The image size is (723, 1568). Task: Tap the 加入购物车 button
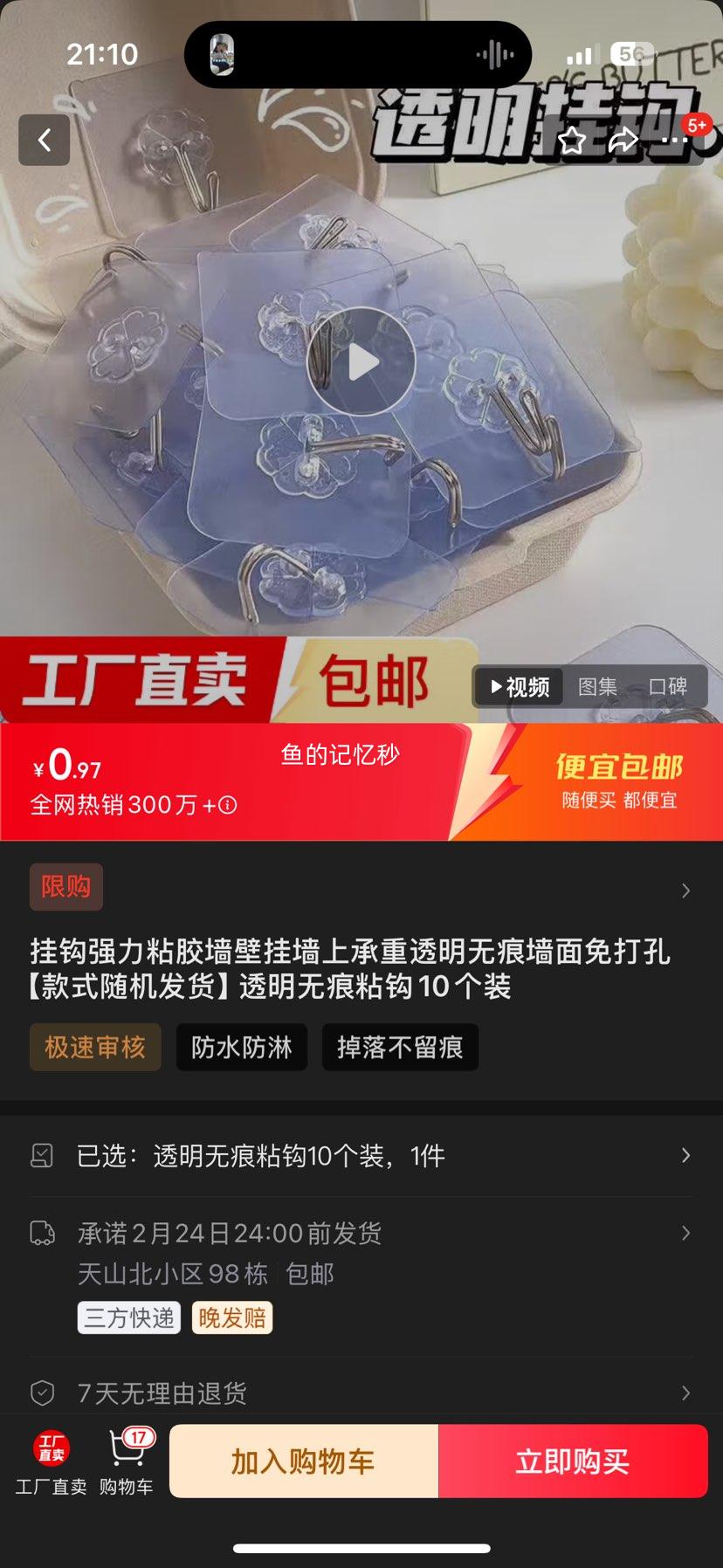[304, 1461]
